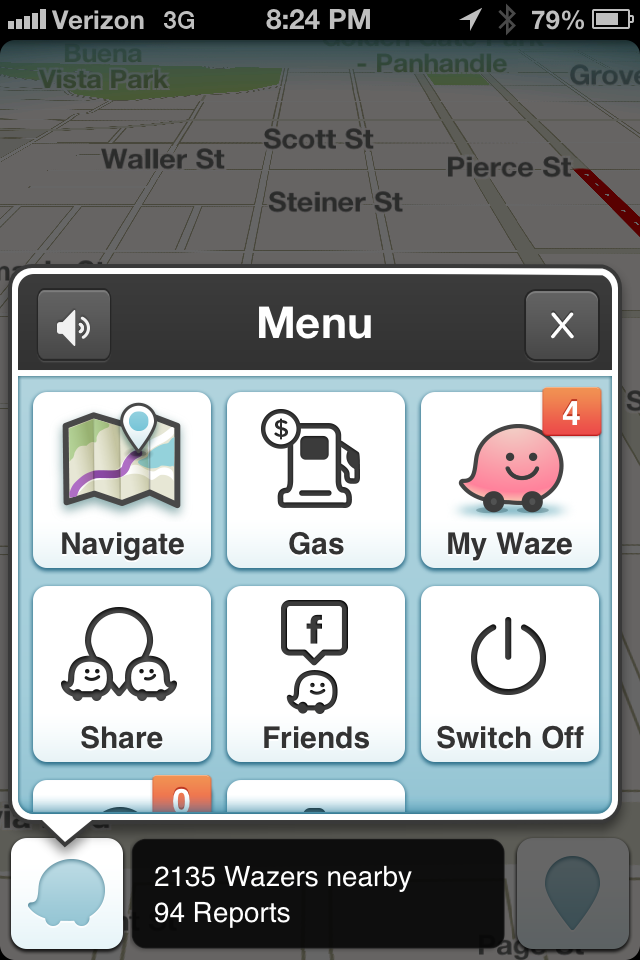Screen dimensions: 640x960
Task: Tap the Waze menu button
Action: (x=67, y=893)
